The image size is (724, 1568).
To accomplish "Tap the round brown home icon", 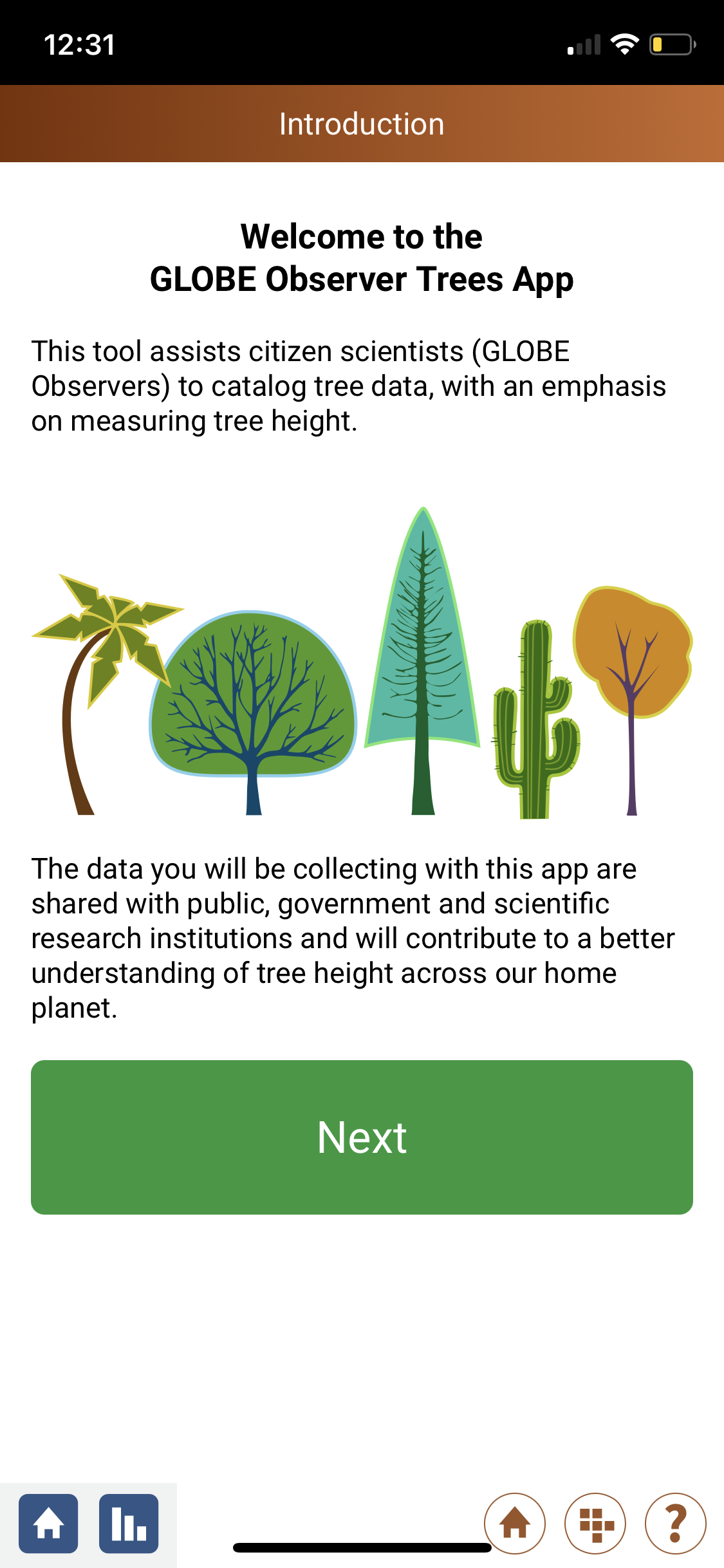I will 514,1523.
